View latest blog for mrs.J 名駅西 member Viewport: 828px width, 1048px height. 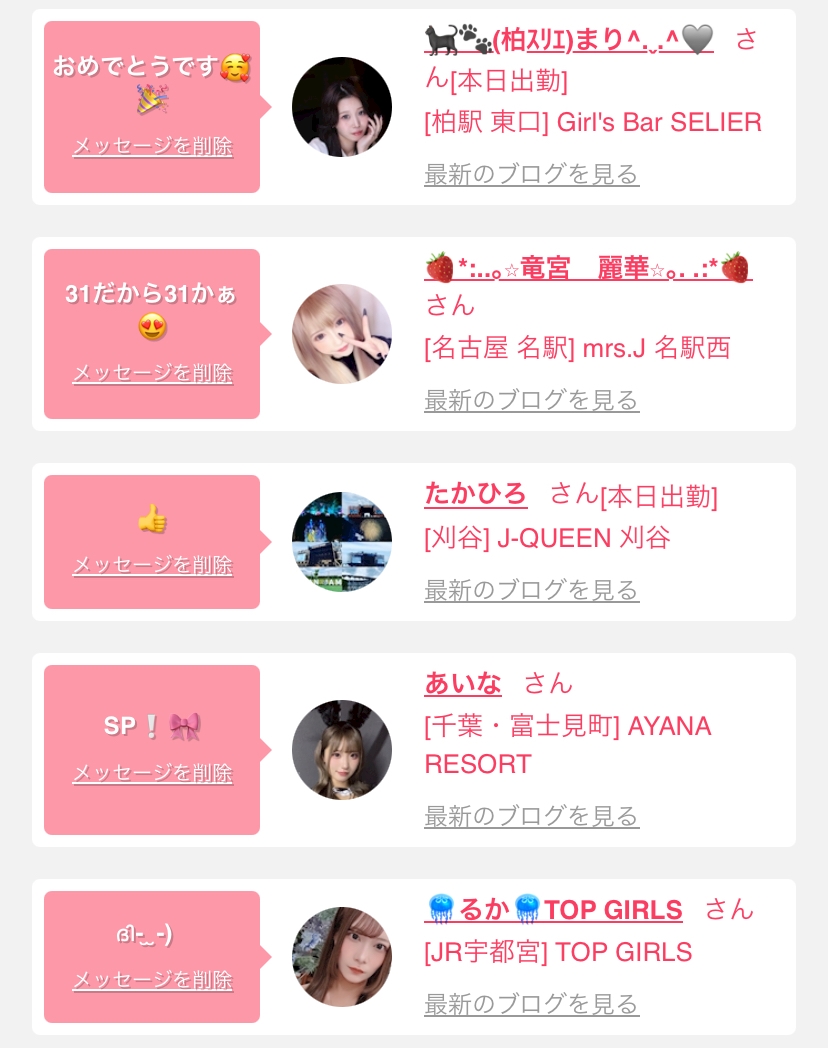point(531,400)
